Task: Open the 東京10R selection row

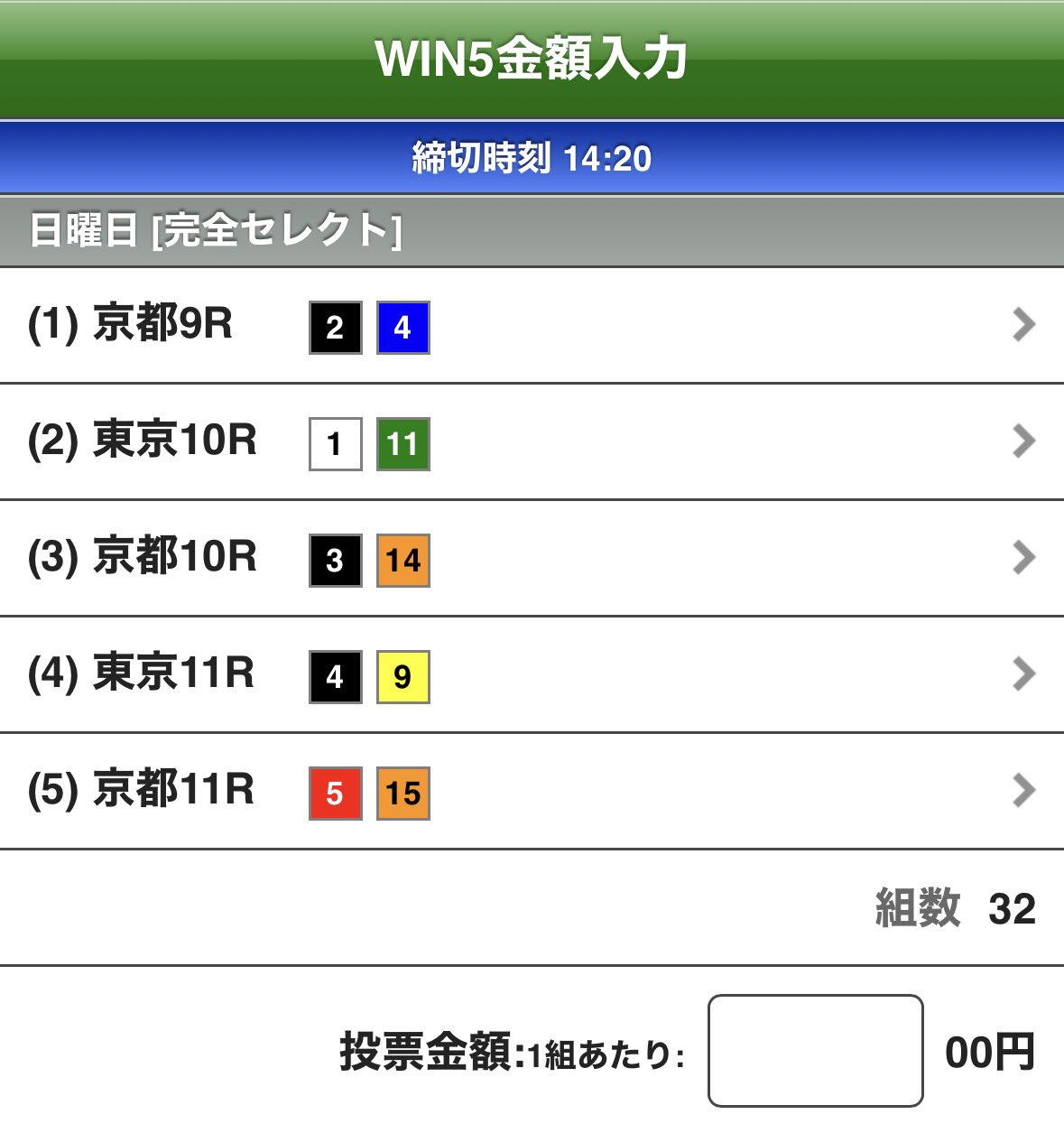Action: click(x=532, y=441)
